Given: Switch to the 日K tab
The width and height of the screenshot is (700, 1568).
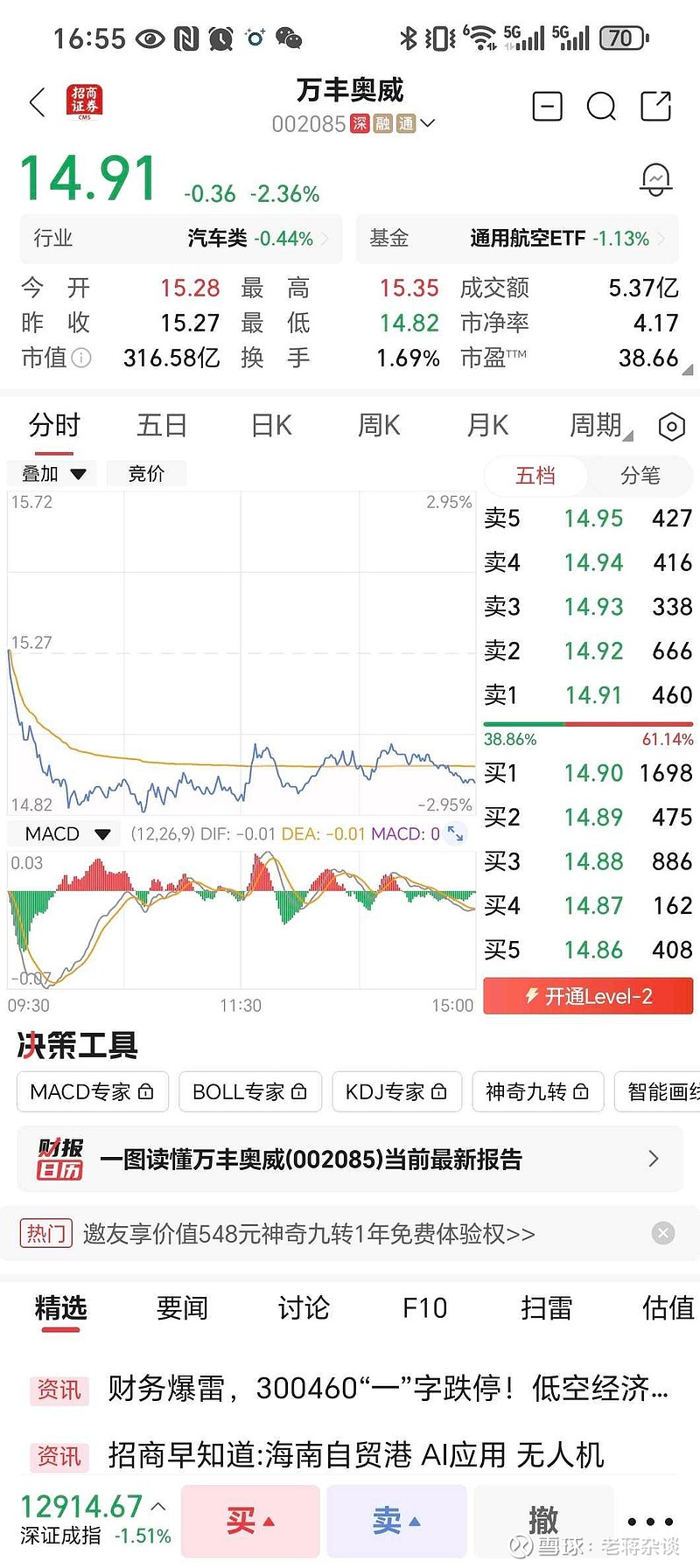Looking at the screenshot, I should click(269, 426).
